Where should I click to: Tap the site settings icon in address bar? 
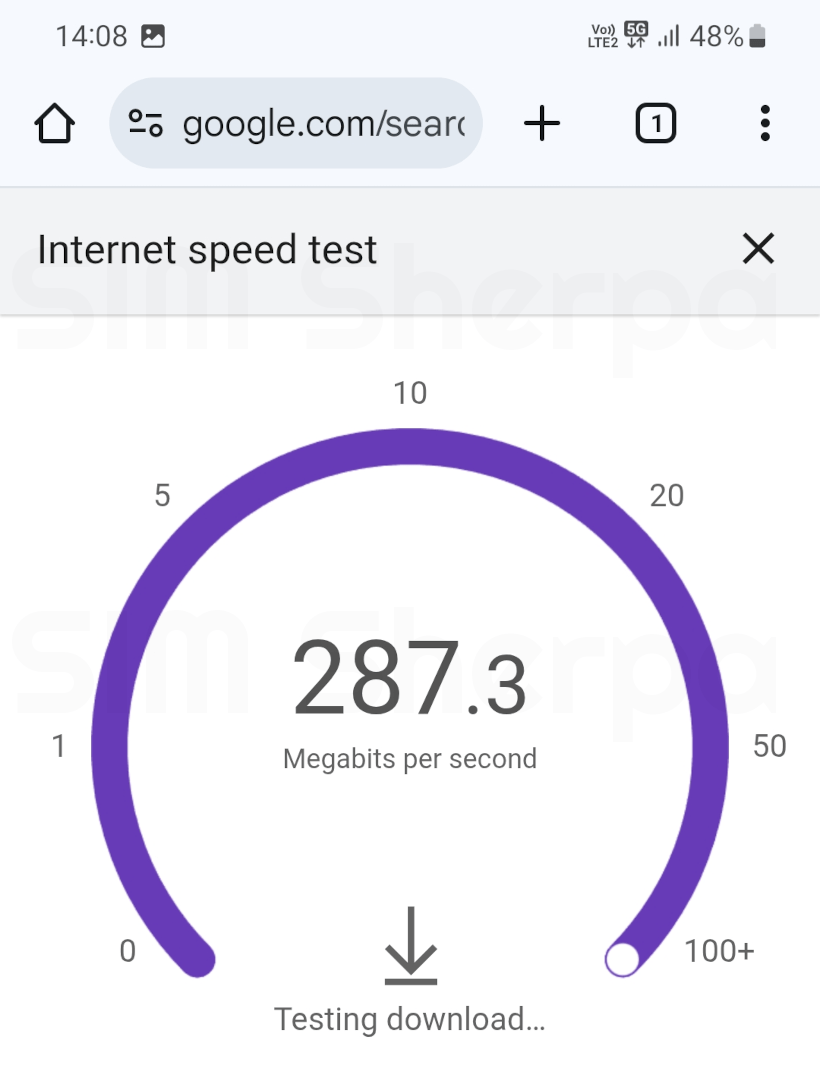[145, 123]
